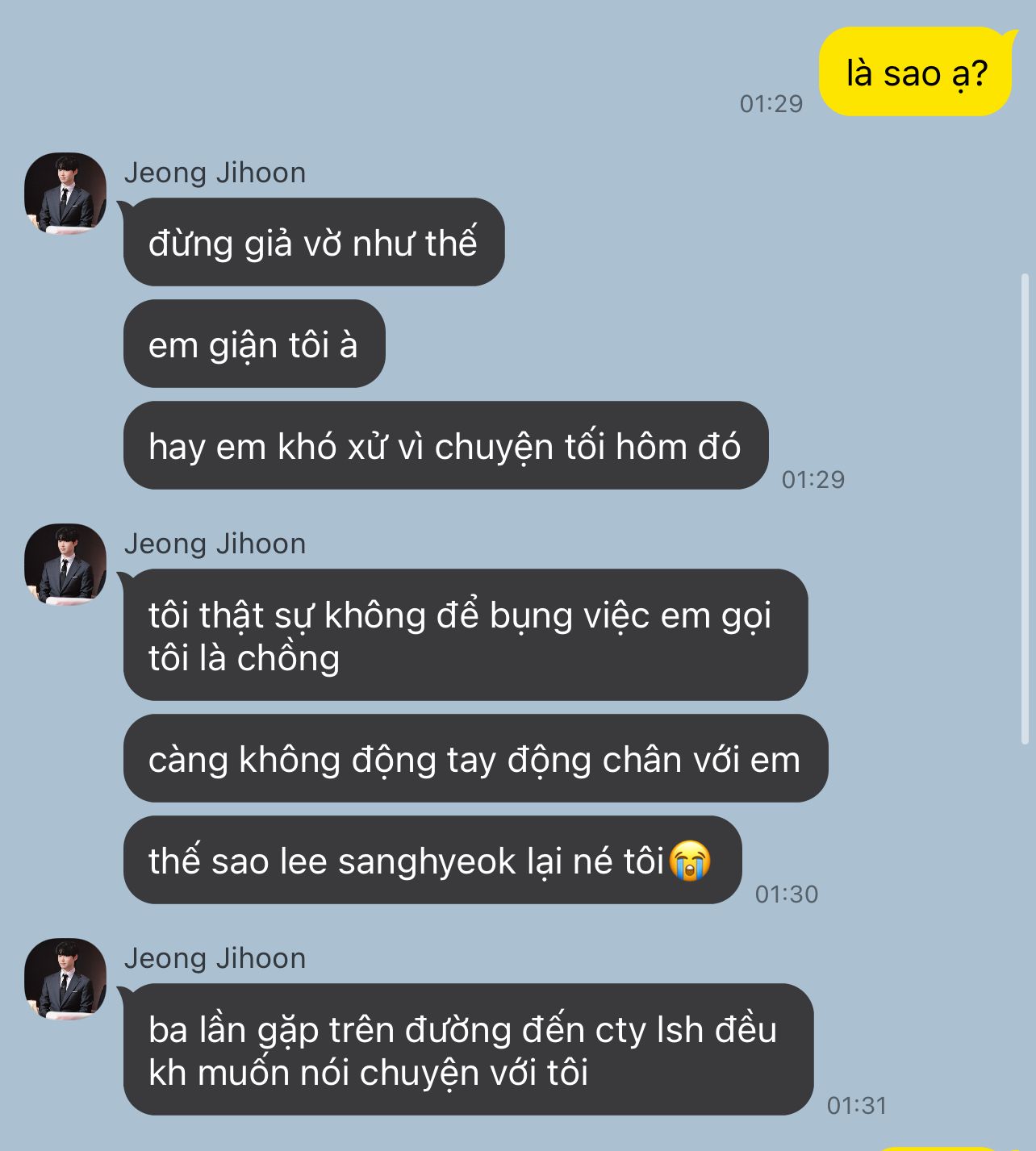Open Jeong Jihoon's avatar above "đừng giả vờ như thế"
Image resolution: width=1036 pixels, height=1151 pixels.
click(x=65, y=194)
